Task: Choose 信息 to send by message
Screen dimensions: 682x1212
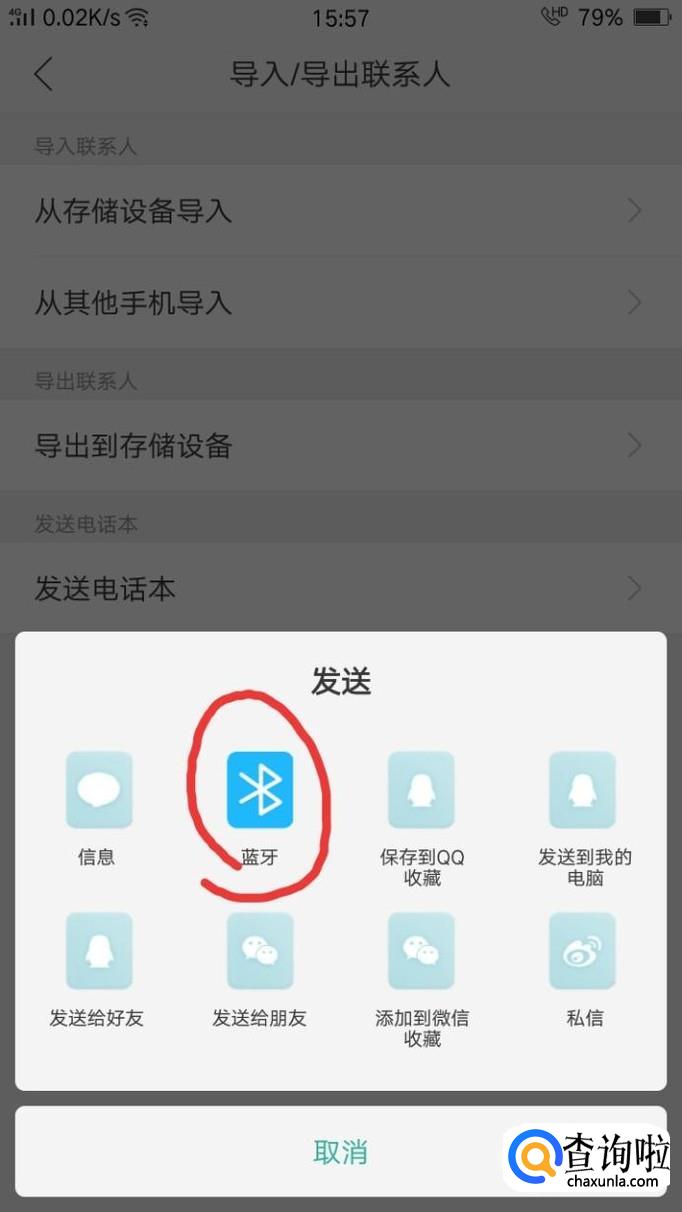Action: [98, 791]
